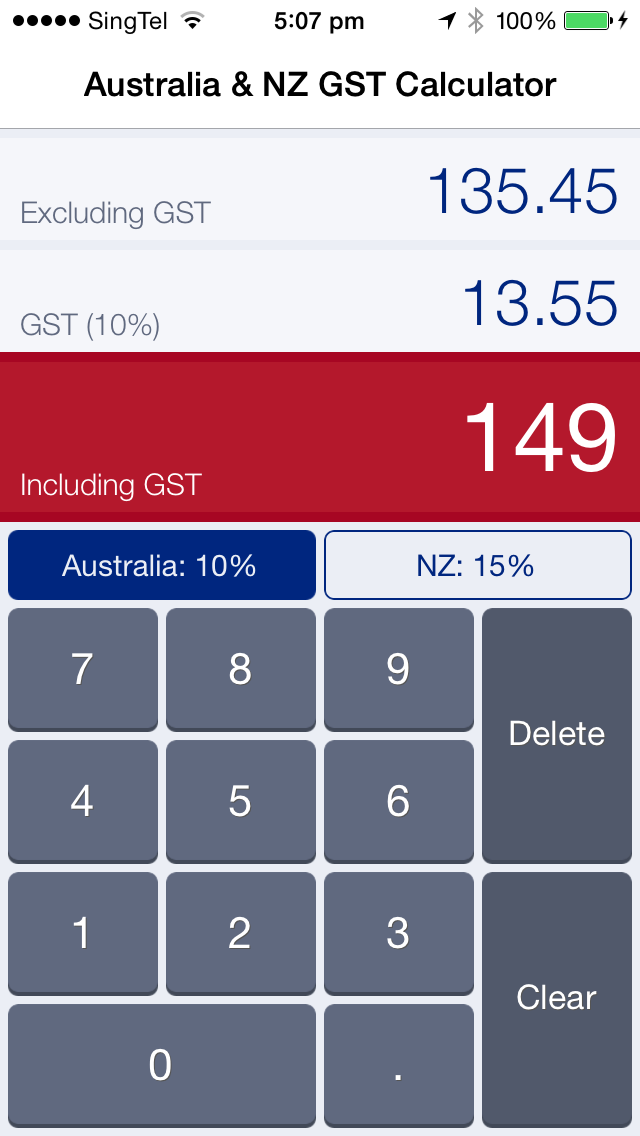Enter digit 0 on keypad
640x1136 pixels.
[162, 1066]
